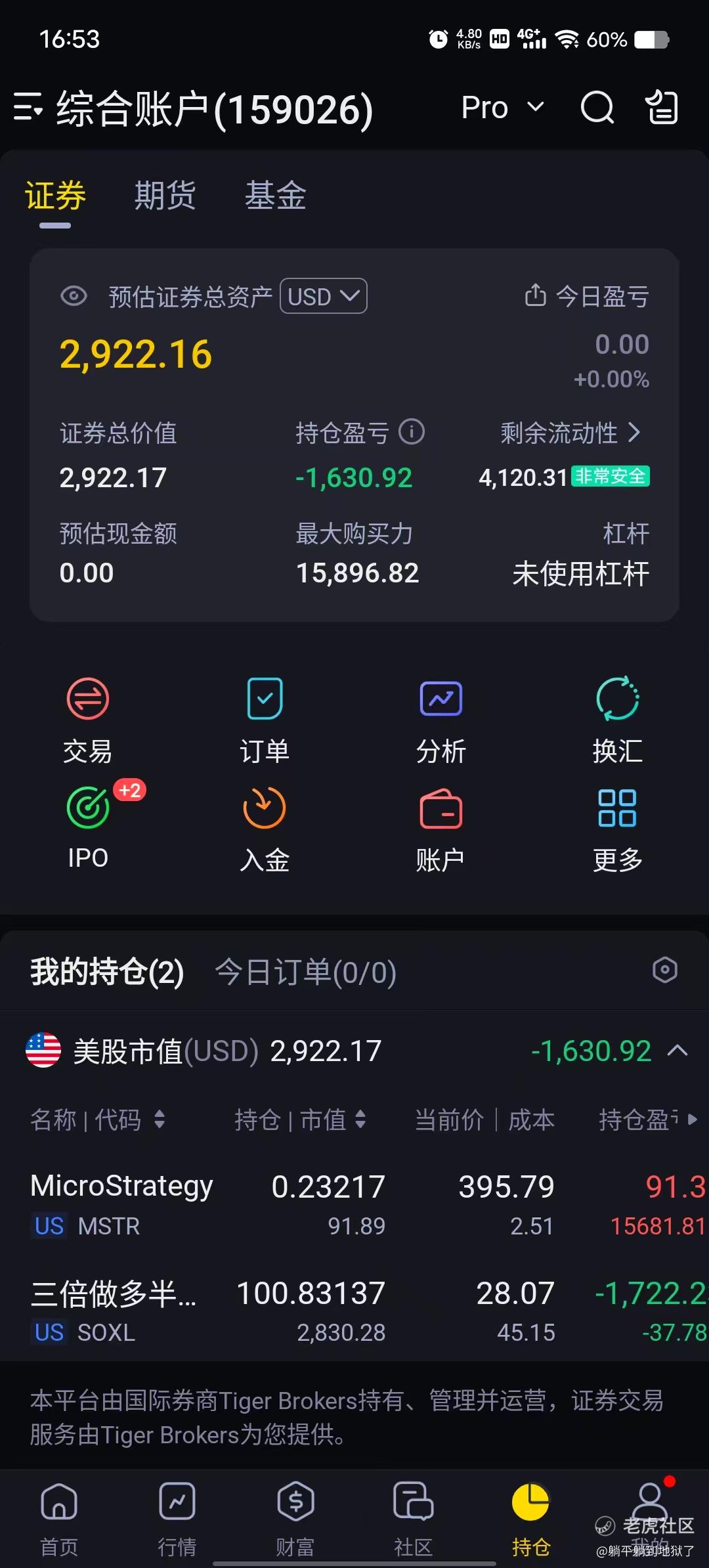The width and height of the screenshot is (709, 1568).
Task: Hide asset values with the eye icon
Action: (74, 296)
